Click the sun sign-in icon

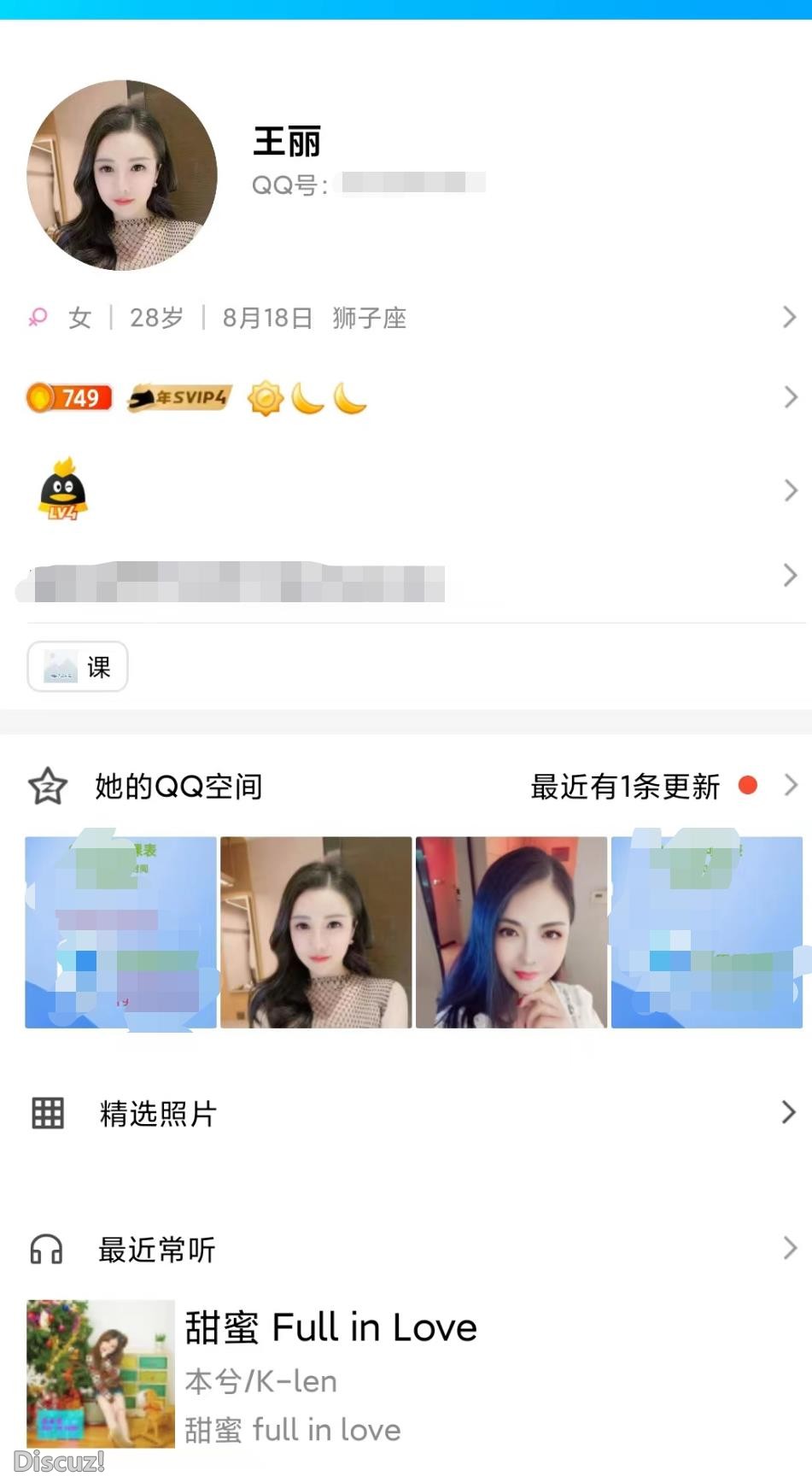[266, 398]
